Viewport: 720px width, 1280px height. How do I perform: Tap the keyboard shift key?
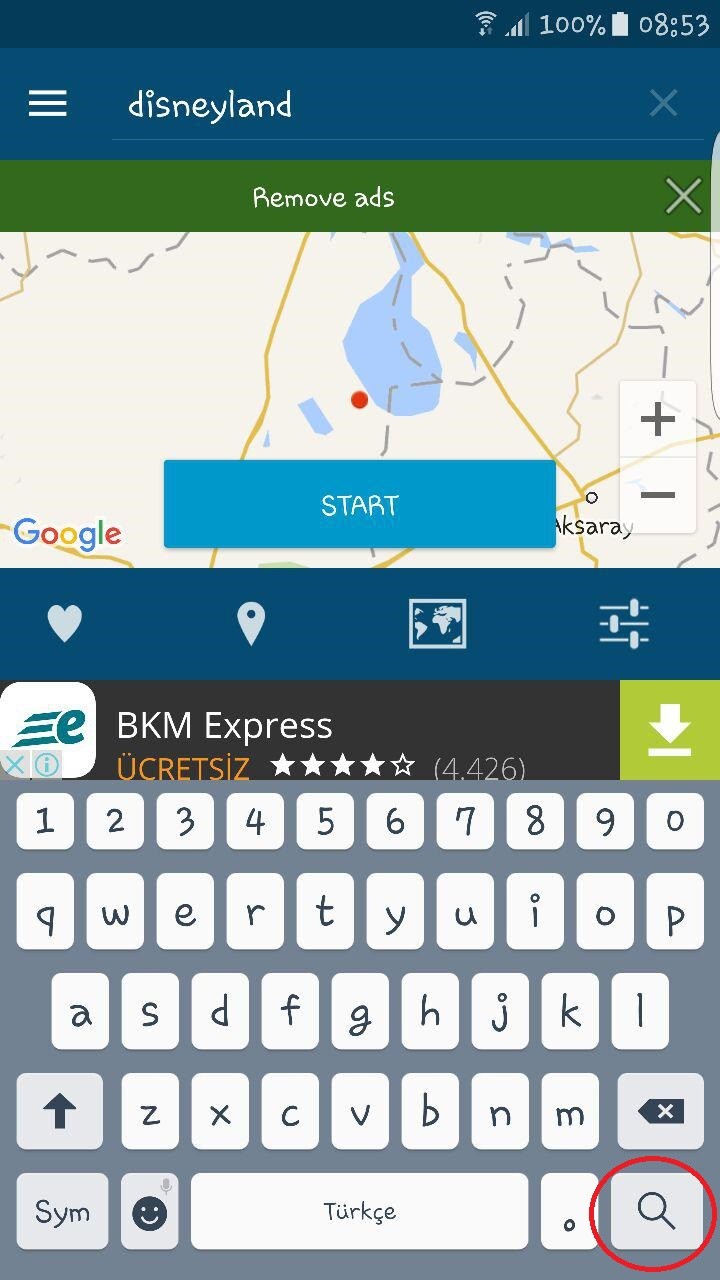(x=60, y=1111)
